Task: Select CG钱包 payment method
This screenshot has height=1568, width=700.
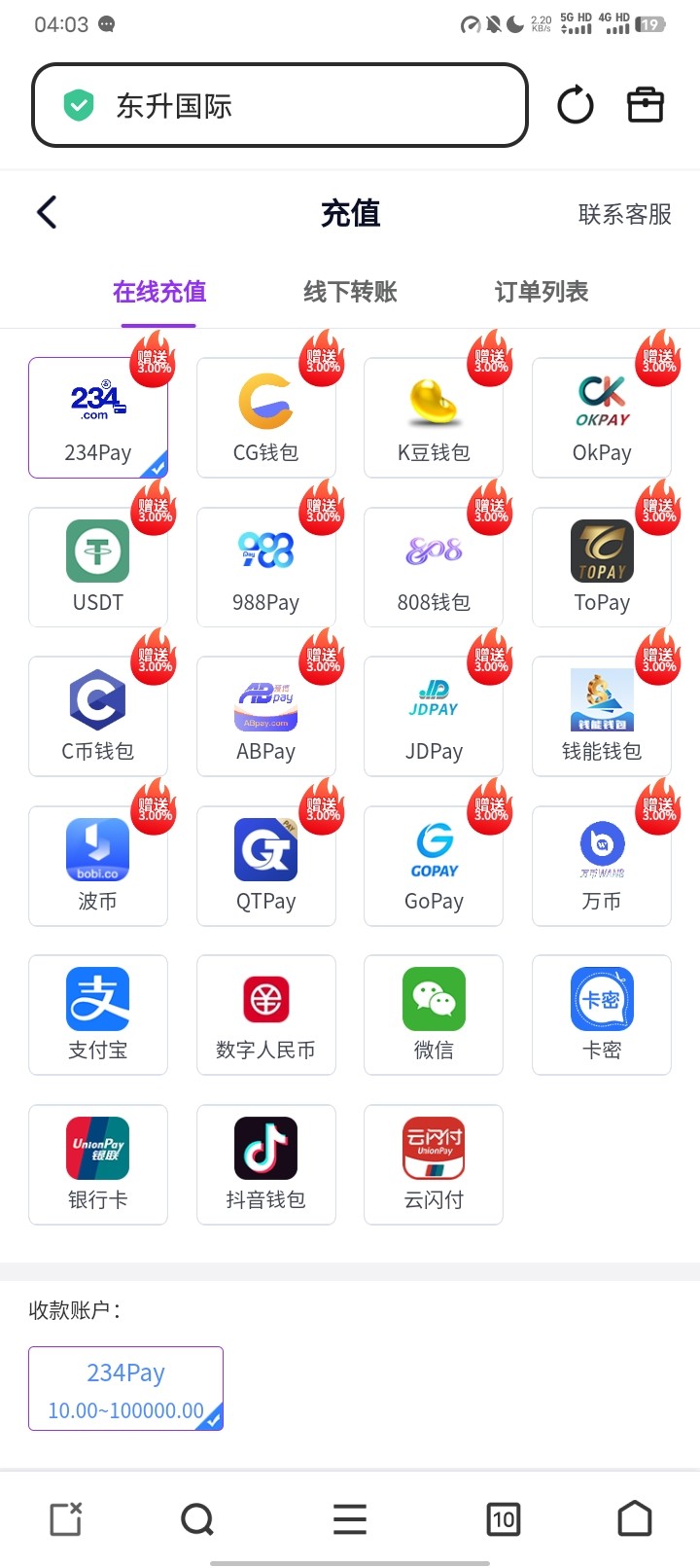Action: pos(265,418)
